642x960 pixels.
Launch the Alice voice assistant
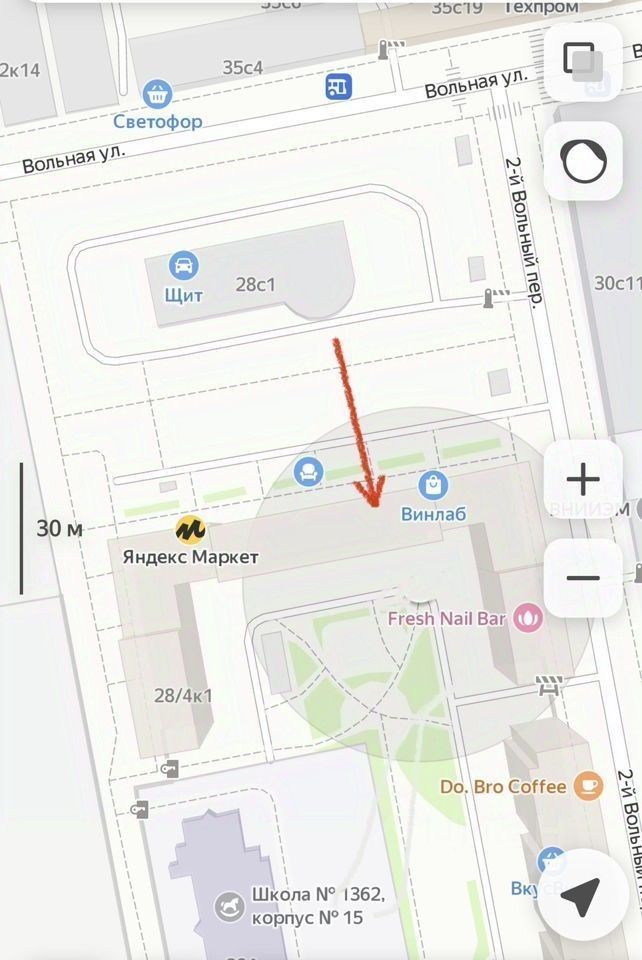coord(582,161)
